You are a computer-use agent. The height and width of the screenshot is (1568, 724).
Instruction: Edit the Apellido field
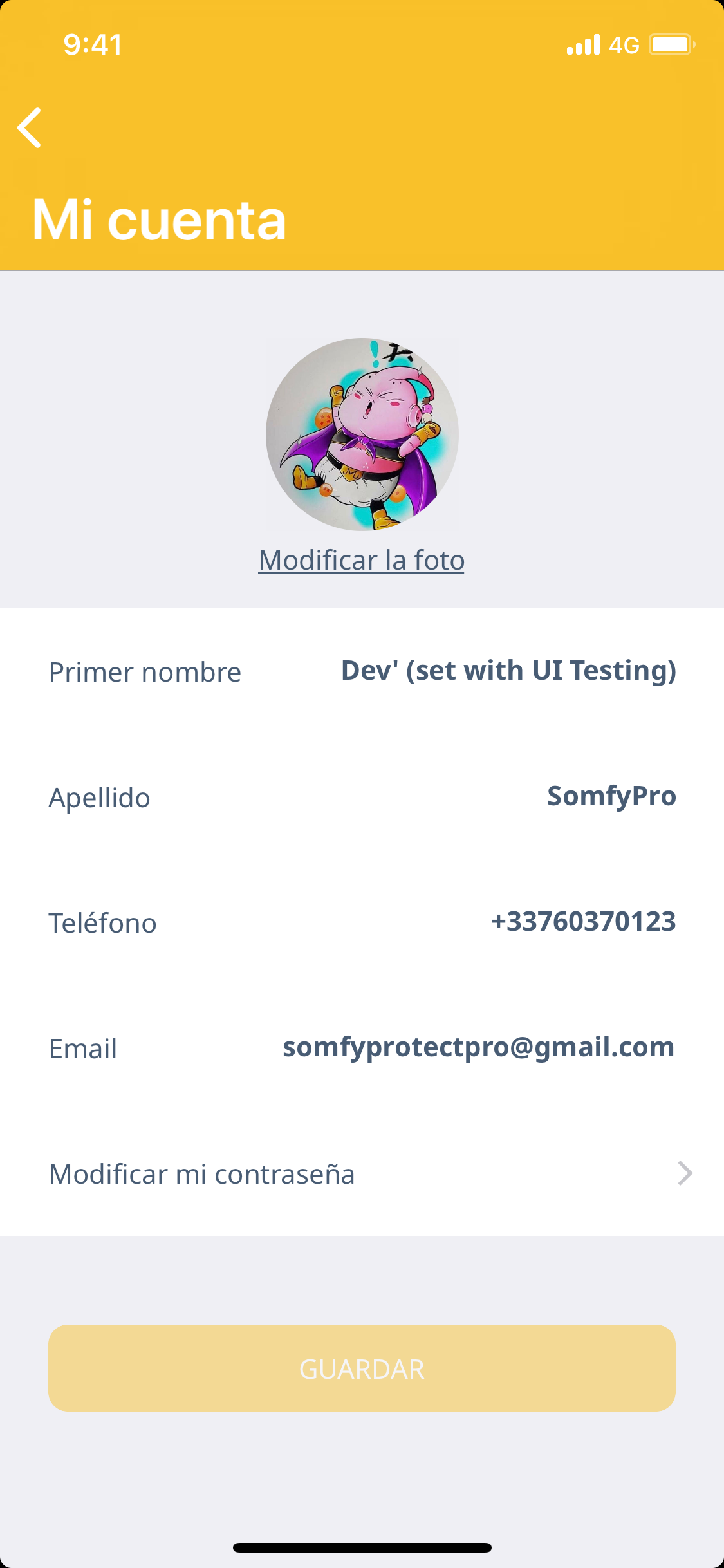click(x=611, y=796)
